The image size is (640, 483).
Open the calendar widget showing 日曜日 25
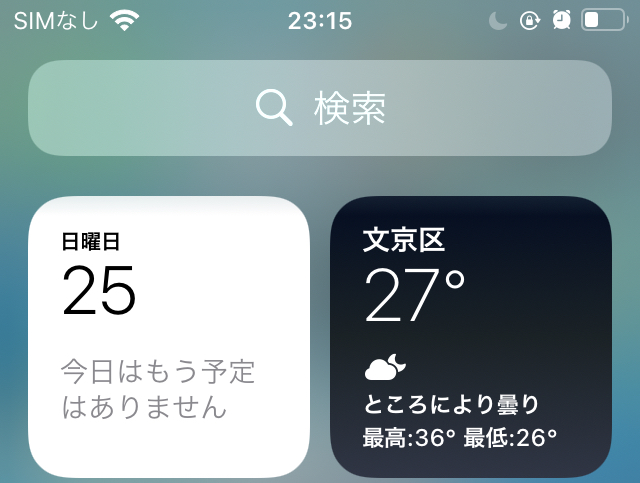[168, 336]
